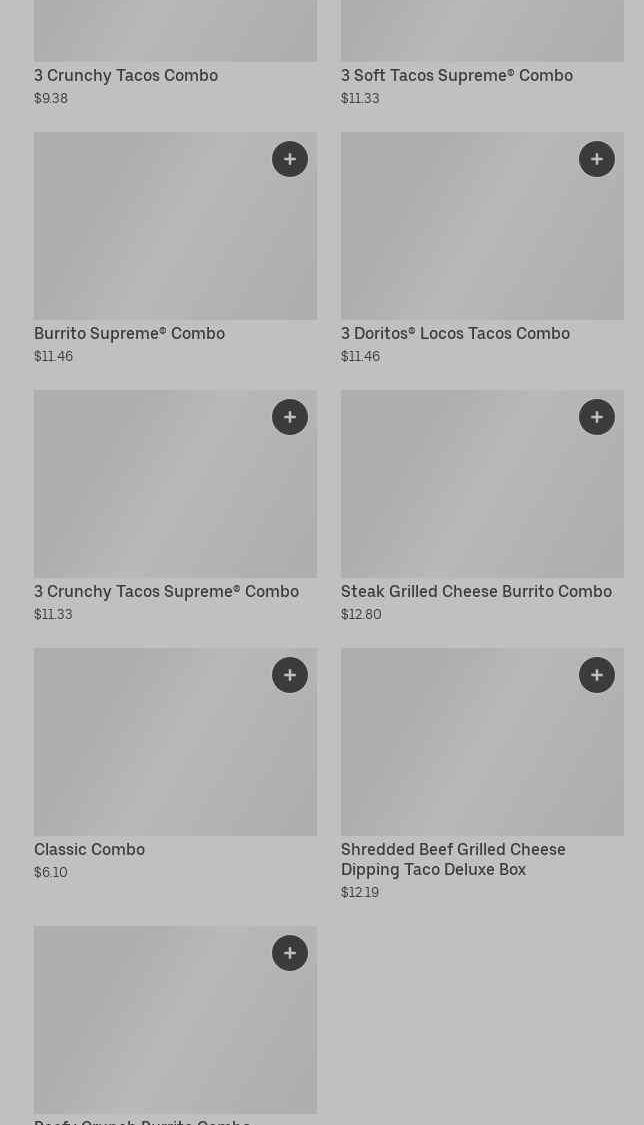This screenshot has height=1125, width=644.
Task: View Shredded Beef Dipping Taco Deluxe Box
Action: [x=453, y=859]
